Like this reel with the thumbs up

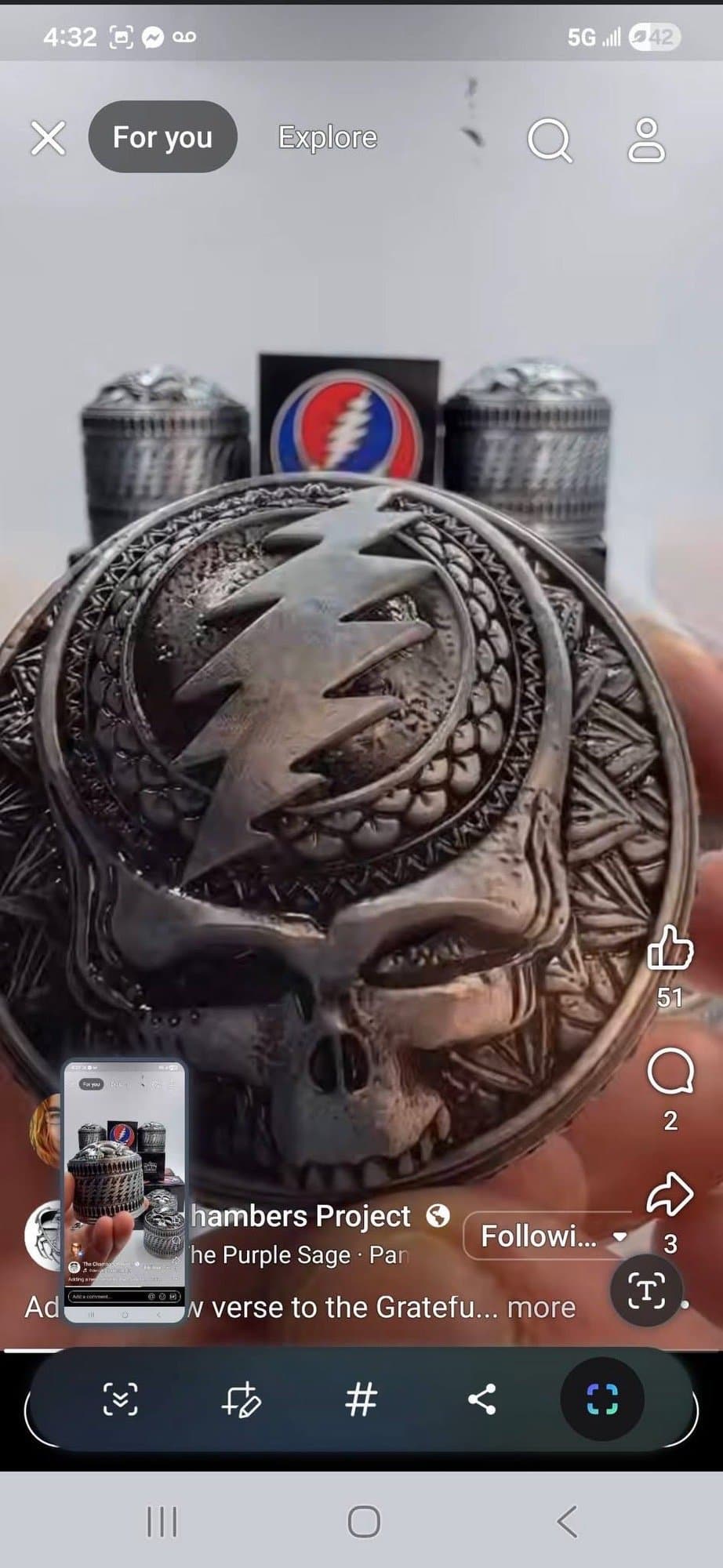click(x=670, y=948)
